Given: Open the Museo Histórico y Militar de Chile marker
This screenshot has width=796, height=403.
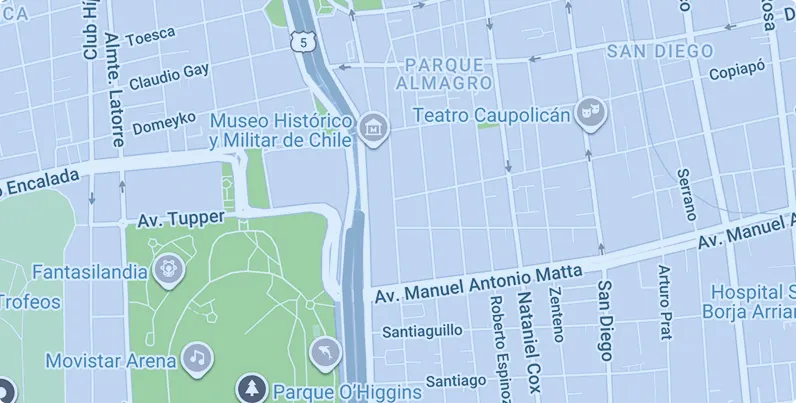Looking at the screenshot, I should [x=375, y=128].
